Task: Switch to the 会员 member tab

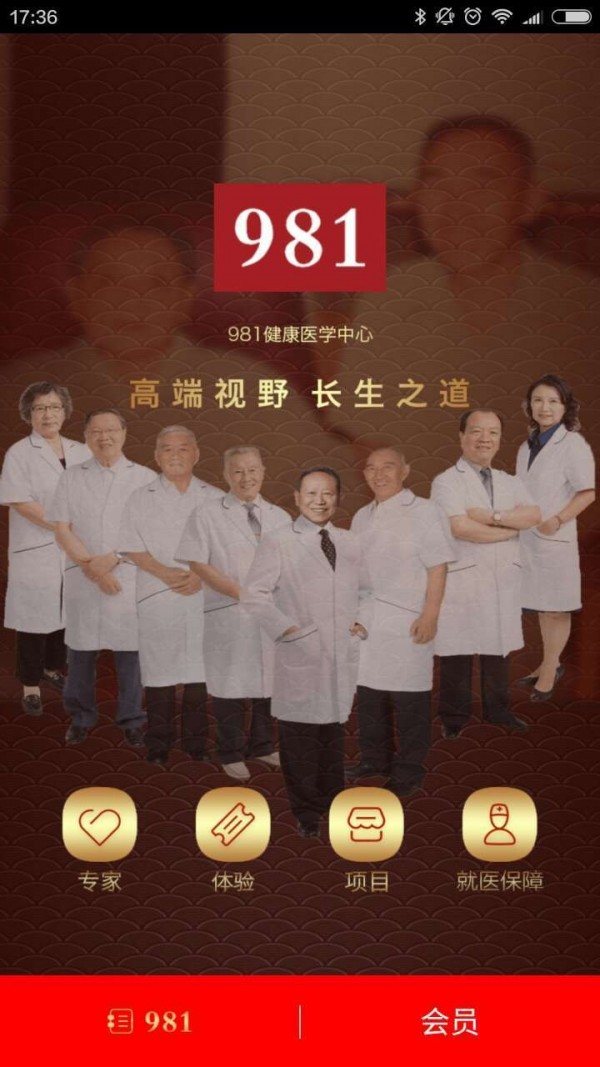Action: pyautogui.click(x=449, y=1021)
